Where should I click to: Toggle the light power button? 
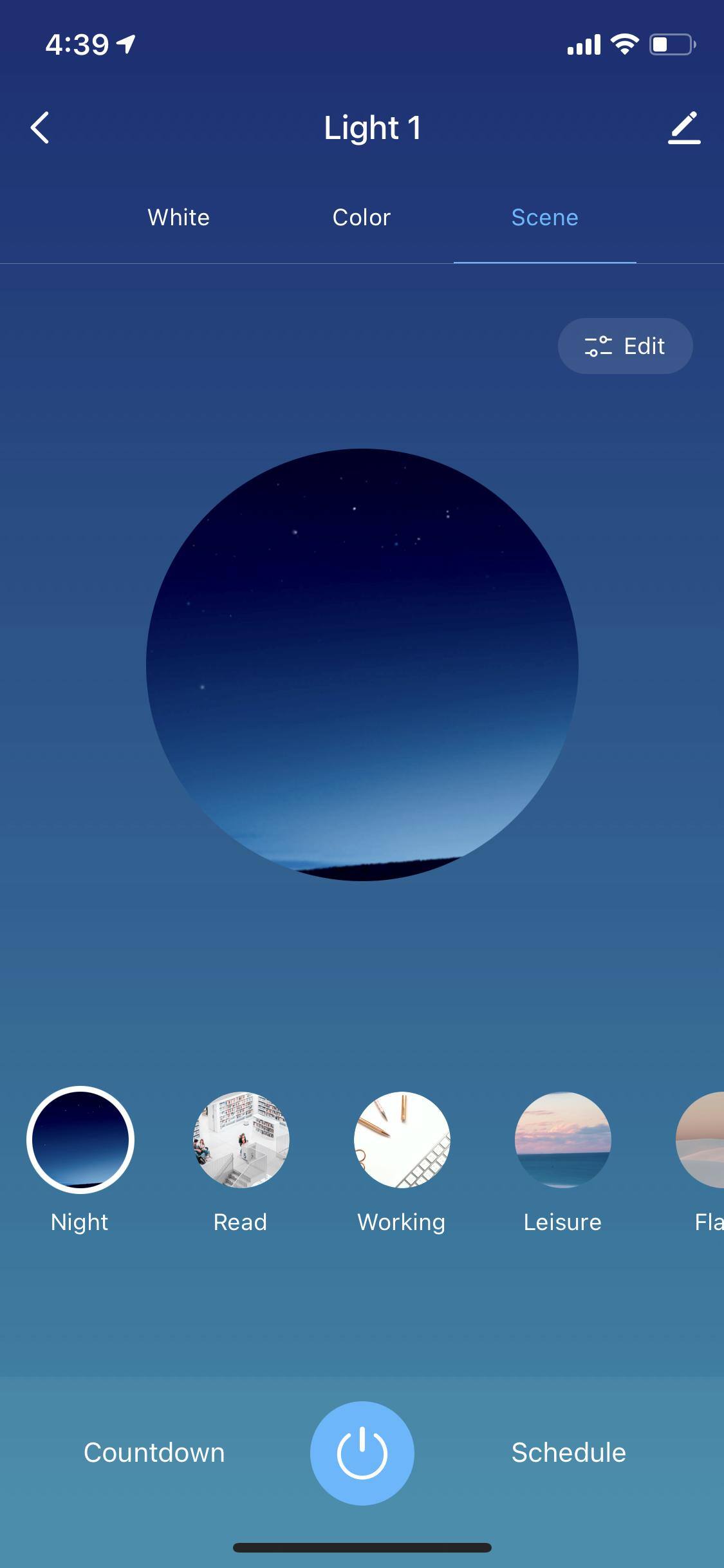[362, 1453]
